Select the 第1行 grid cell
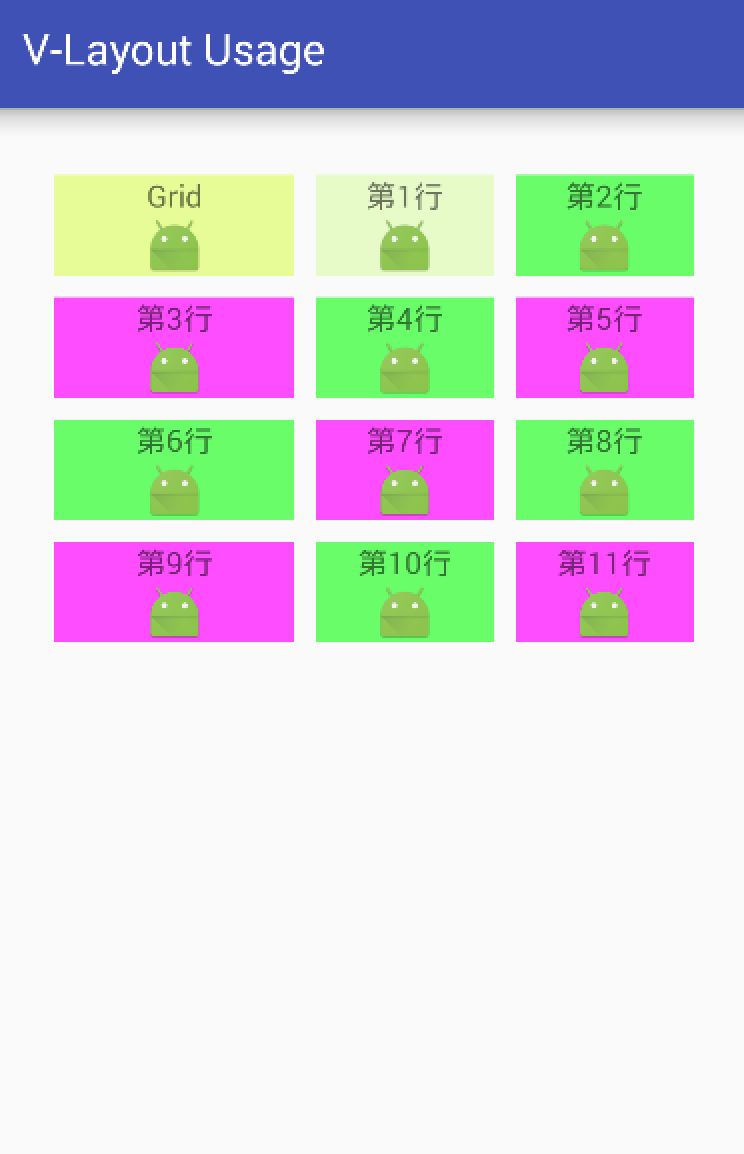 click(x=404, y=224)
